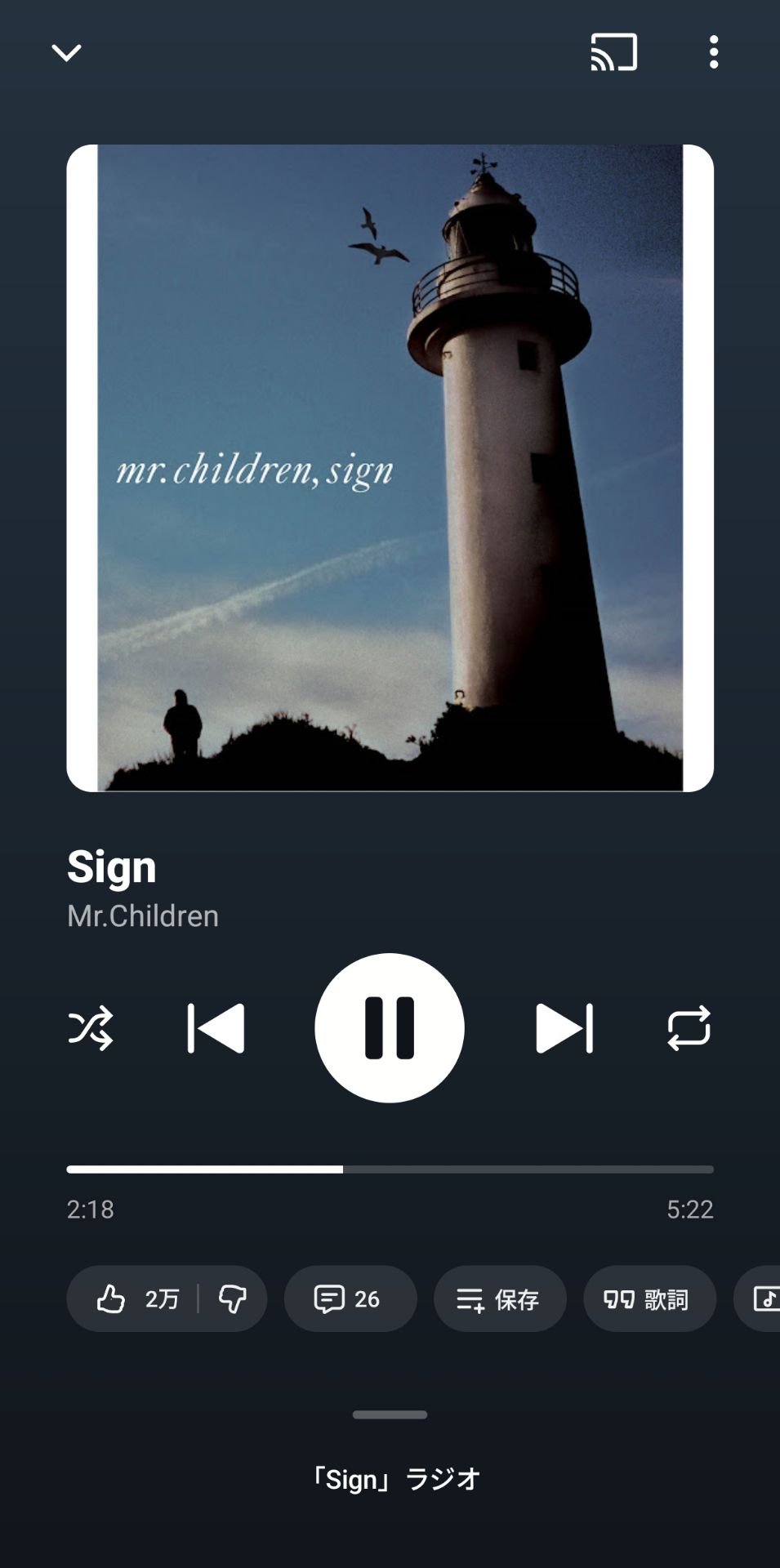Save the song with the 保存 chip
780x1568 pixels.
click(x=499, y=1298)
